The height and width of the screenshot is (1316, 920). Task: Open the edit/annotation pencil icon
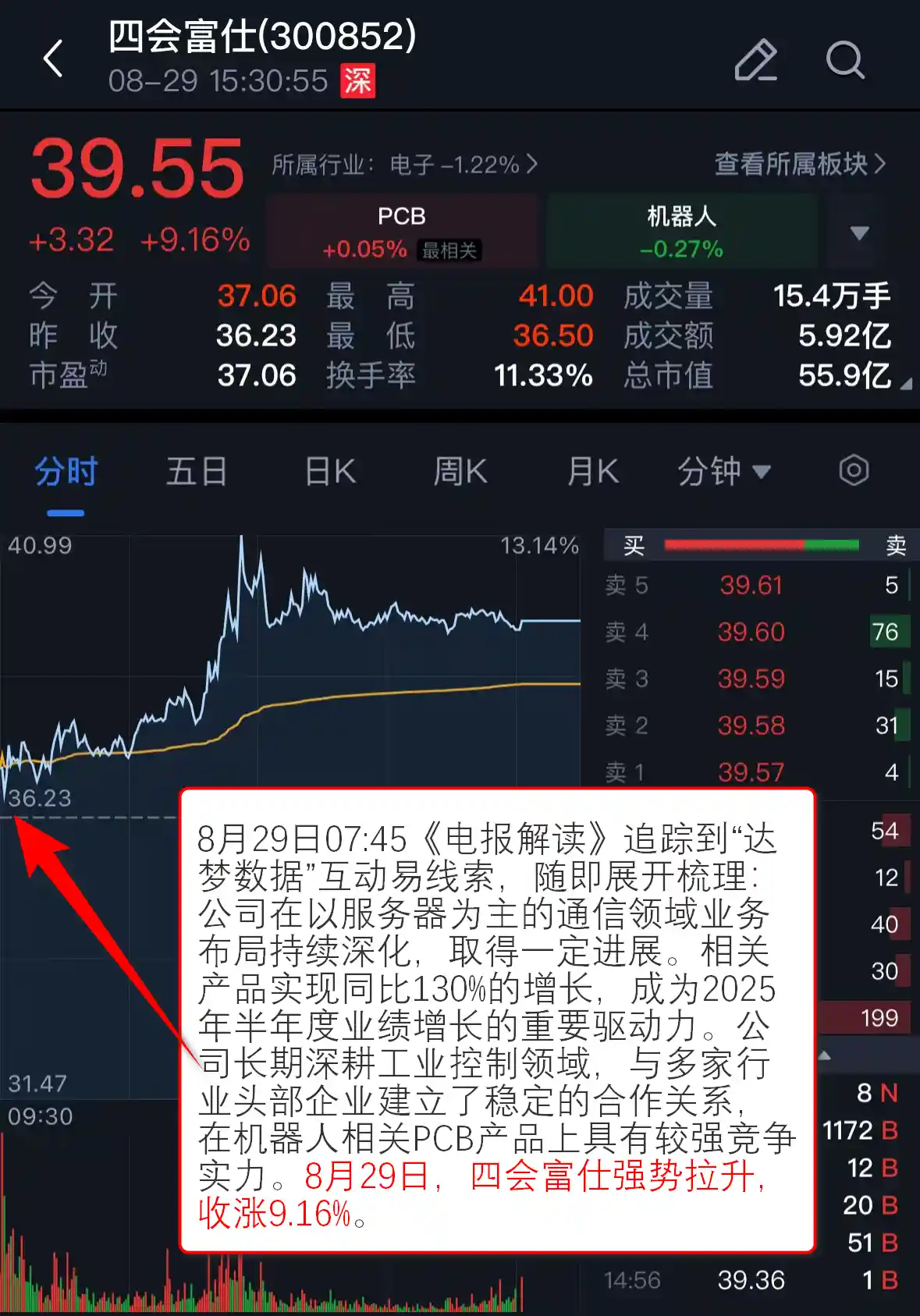pos(755,59)
